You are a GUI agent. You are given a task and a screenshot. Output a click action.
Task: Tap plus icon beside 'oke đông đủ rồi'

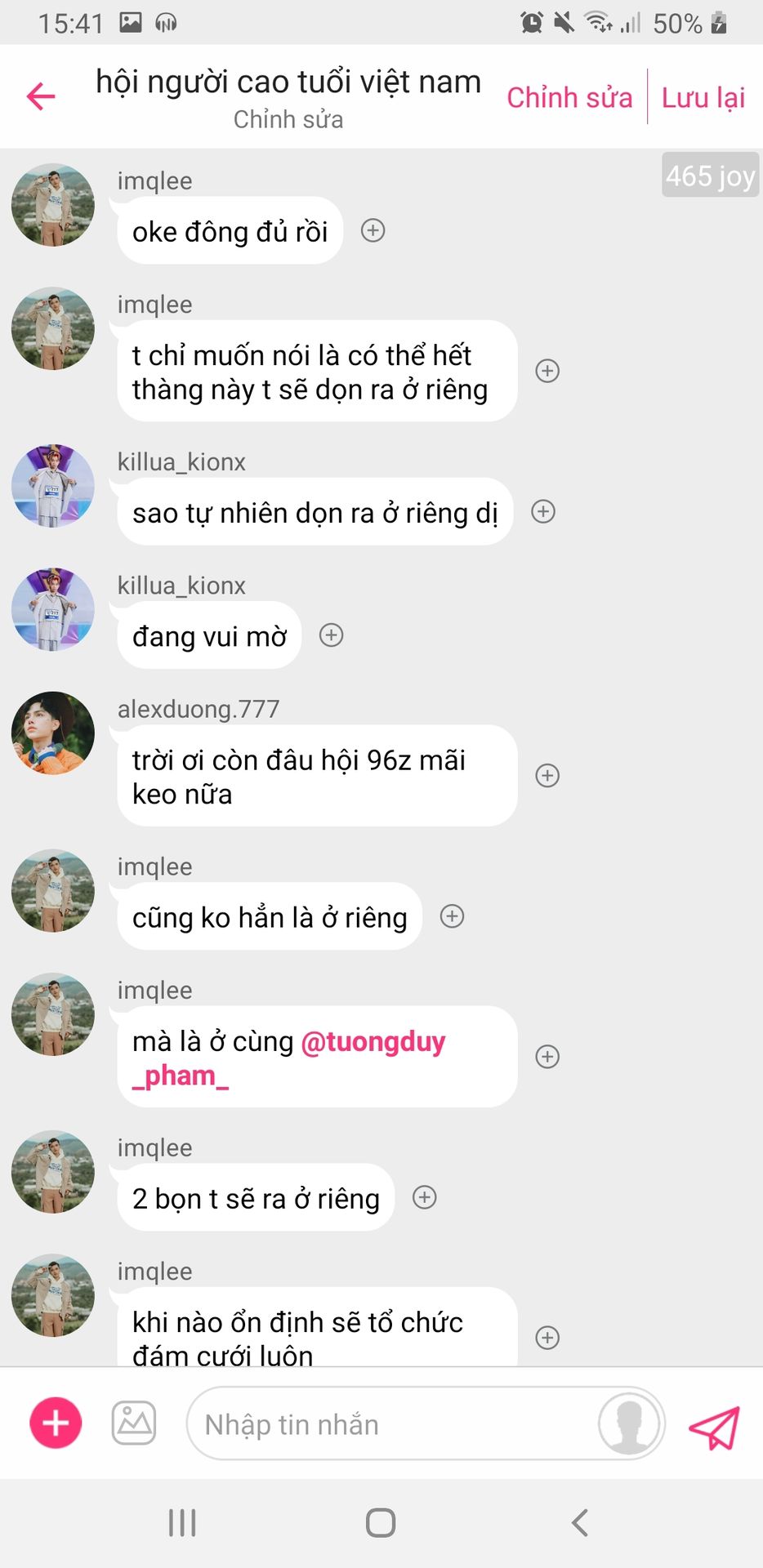[373, 231]
